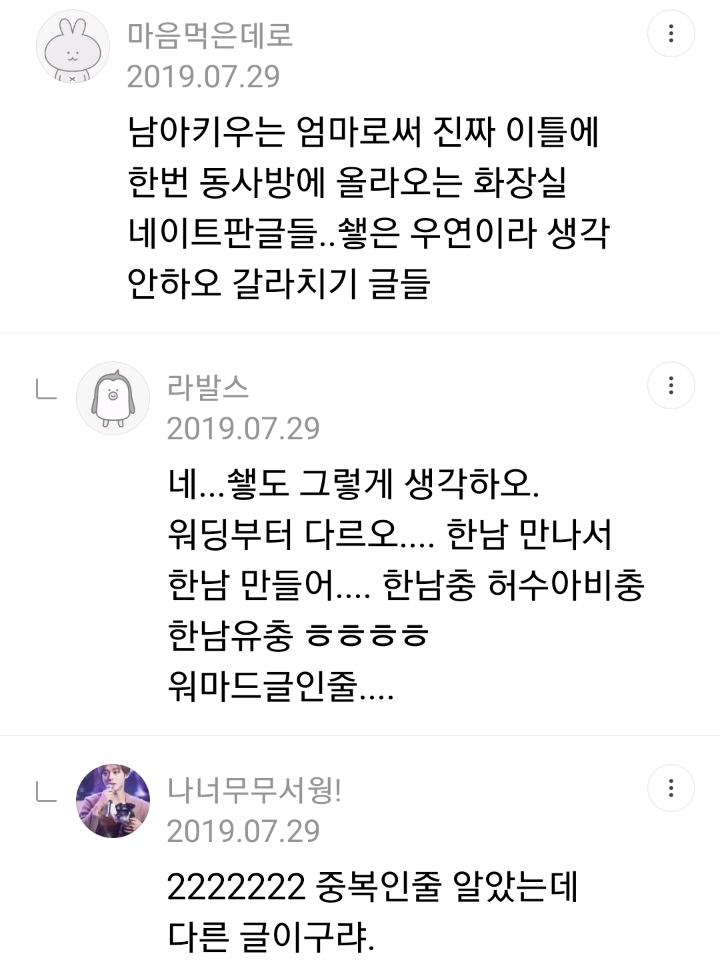The height and width of the screenshot is (972, 720).
Task: View 라발스's profile avatar
Action: 113,397
